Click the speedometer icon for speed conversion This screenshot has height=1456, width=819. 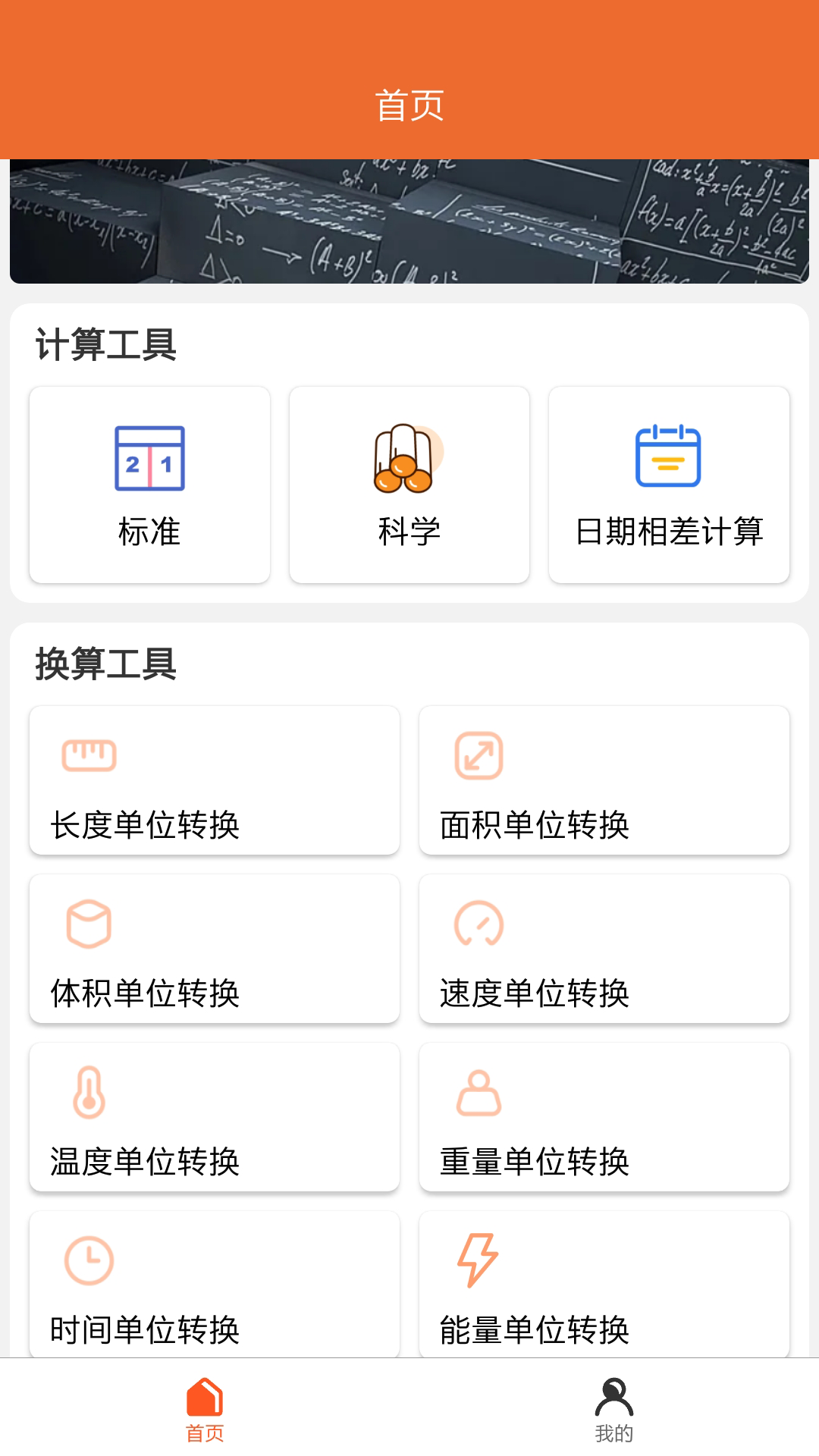click(479, 924)
